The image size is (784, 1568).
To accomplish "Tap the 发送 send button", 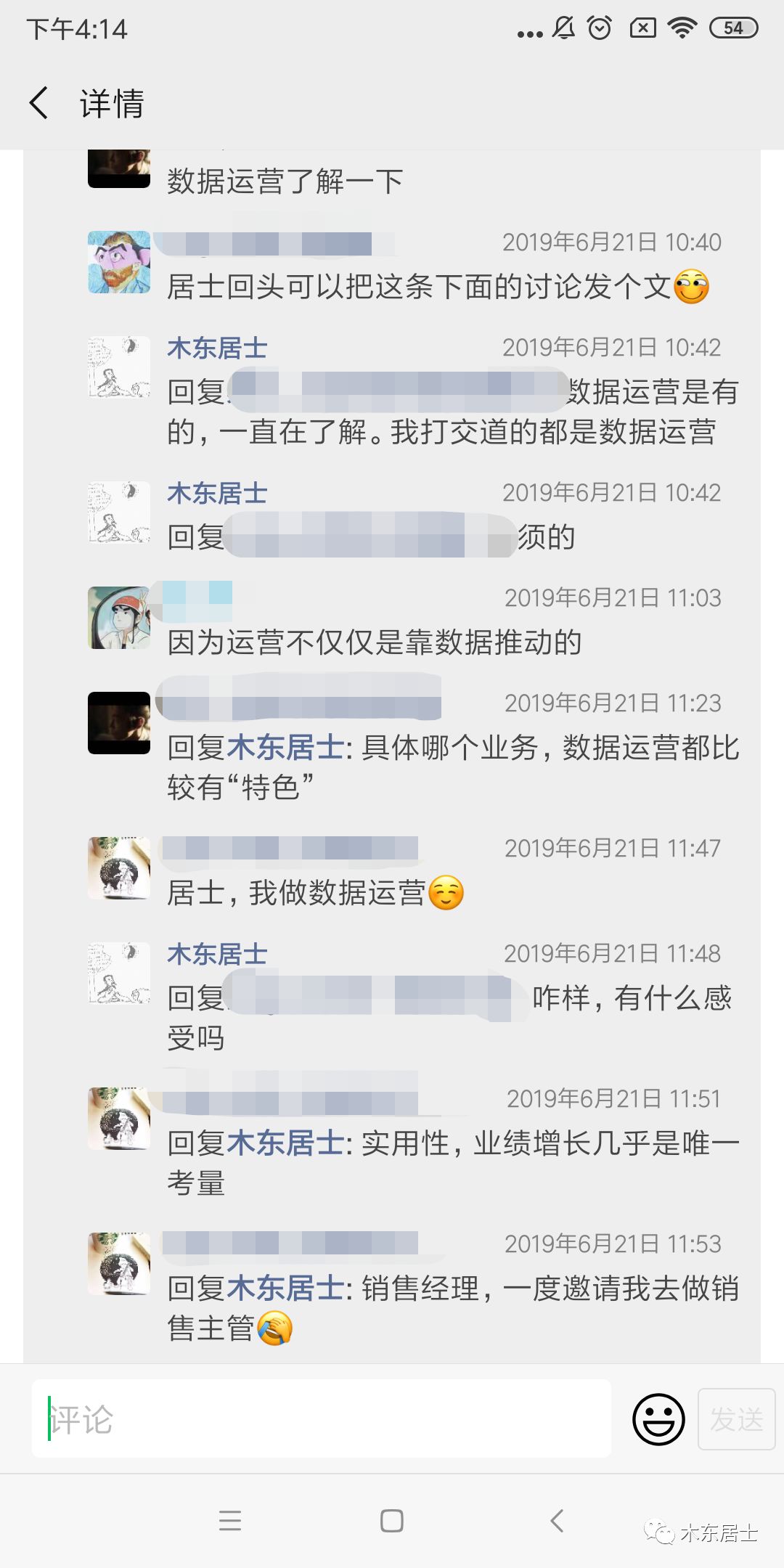I will click(x=736, y=1418).
